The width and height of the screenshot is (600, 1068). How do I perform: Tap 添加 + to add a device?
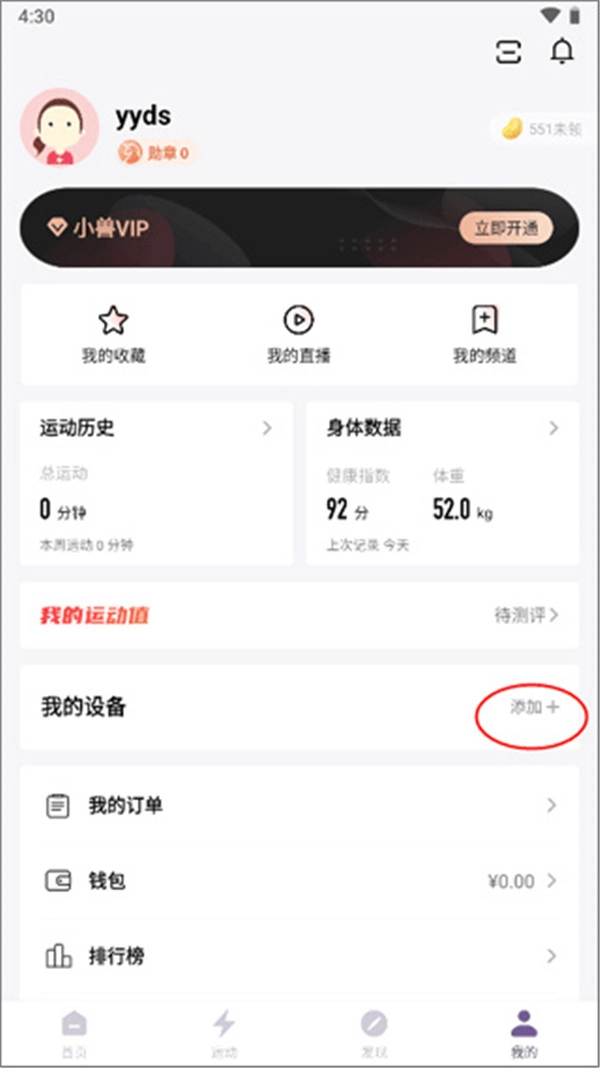pyautogui.click(x=535, y=707)
